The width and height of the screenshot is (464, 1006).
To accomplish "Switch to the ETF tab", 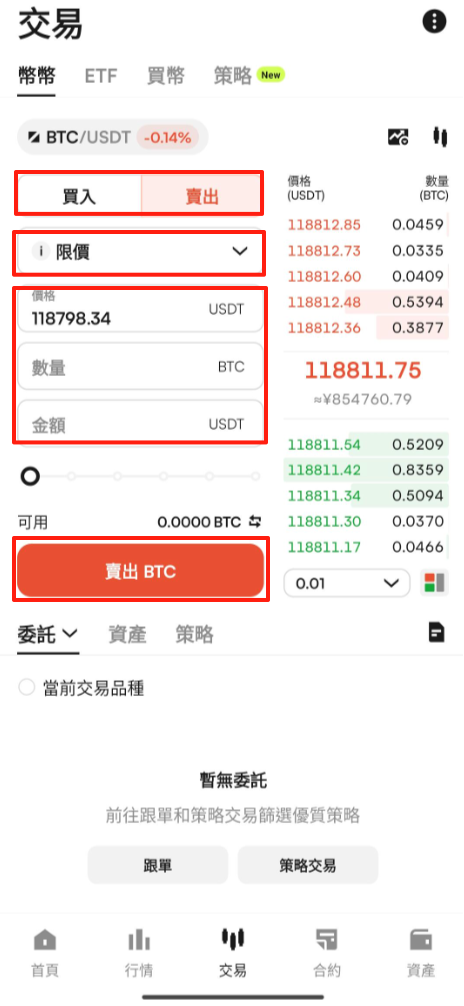I will (x=101, y=76).
